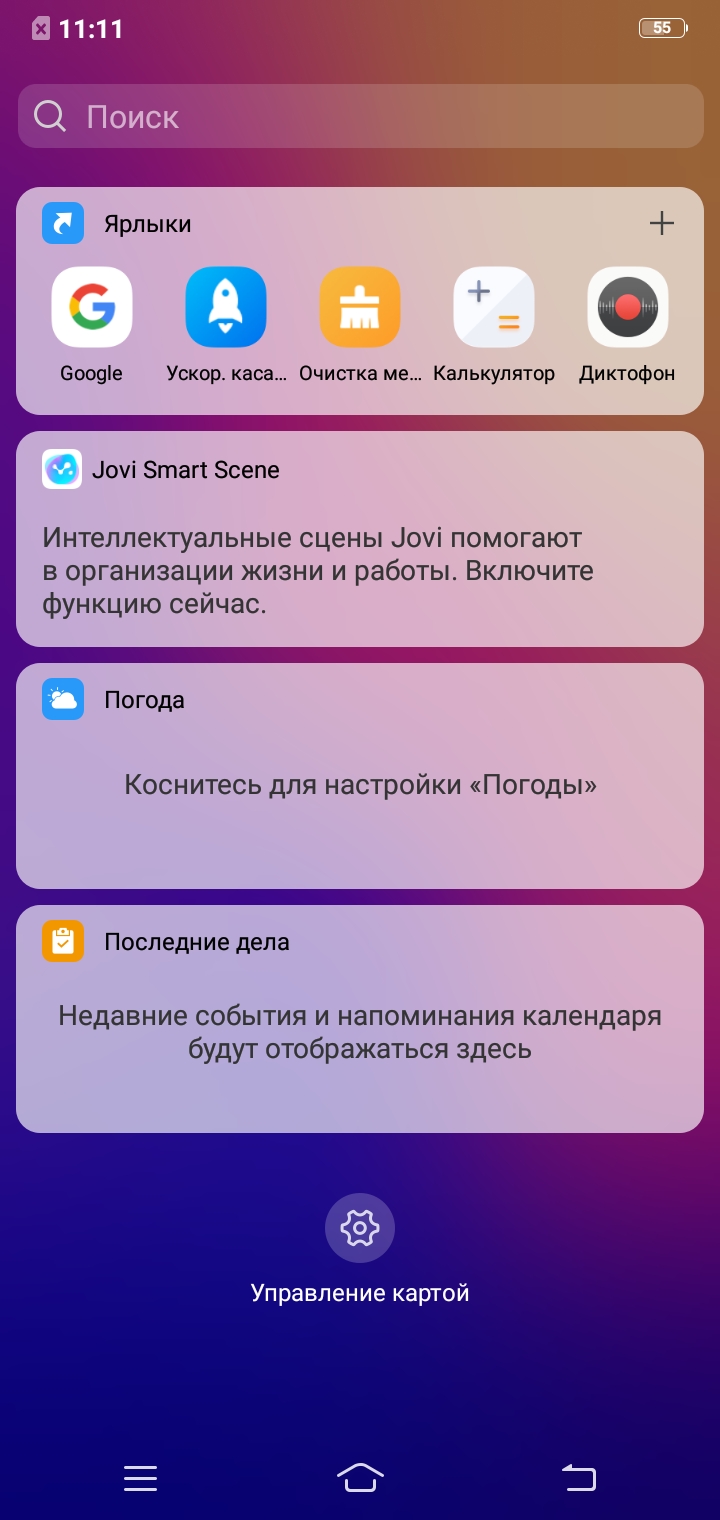Open the Очистка памяти cleanup shortcut
The width and height of the screenshot is (720, 1520).
tap(359, 307)
